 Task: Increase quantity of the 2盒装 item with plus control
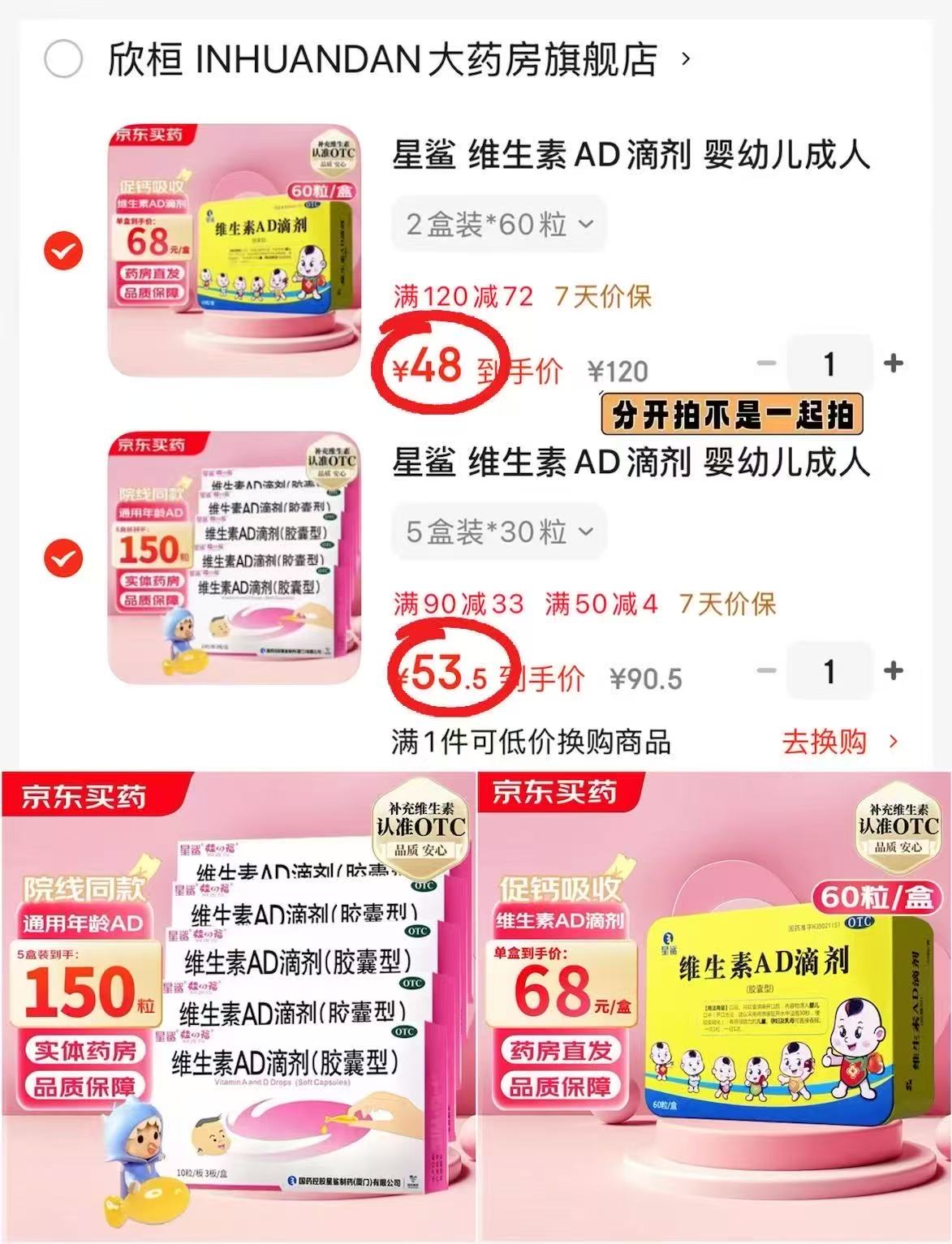pyautogui.click(x=893, y=364)
